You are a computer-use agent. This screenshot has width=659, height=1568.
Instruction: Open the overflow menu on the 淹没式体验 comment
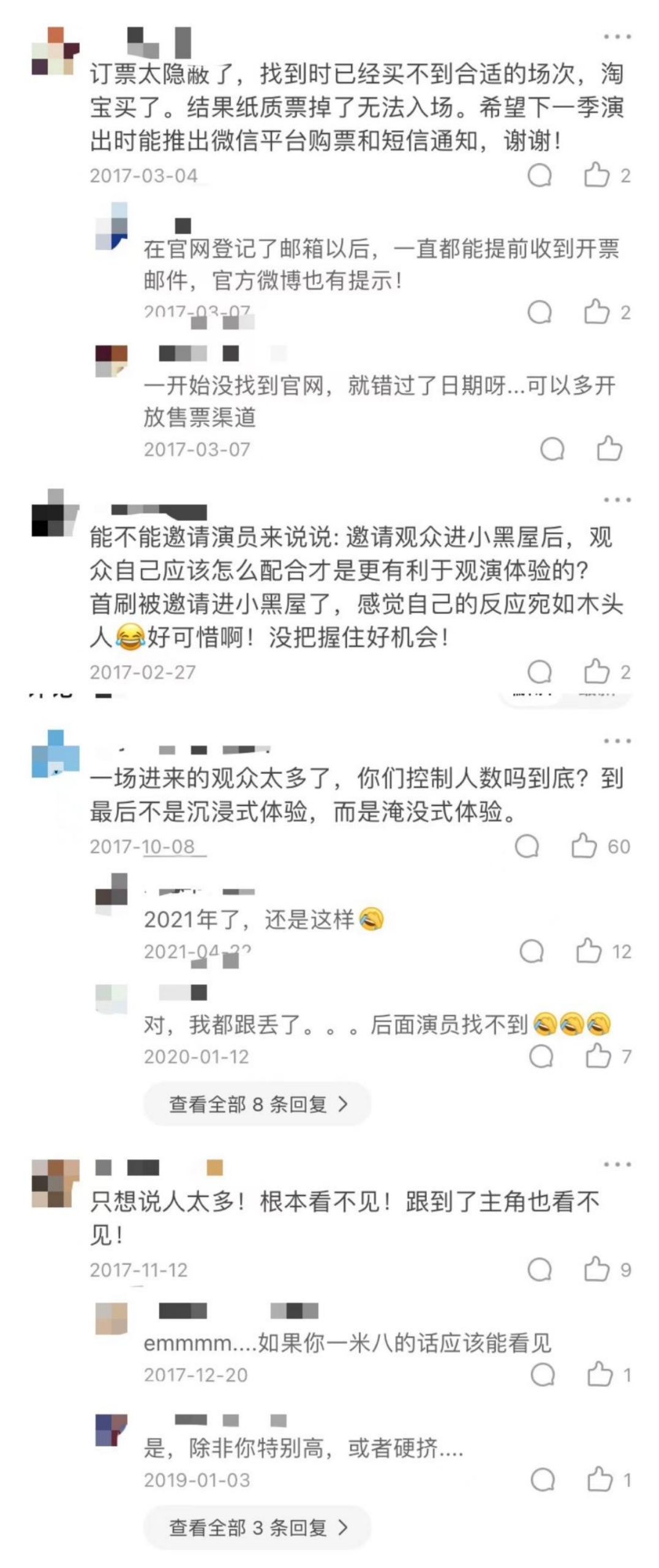[x=617, y=741]
